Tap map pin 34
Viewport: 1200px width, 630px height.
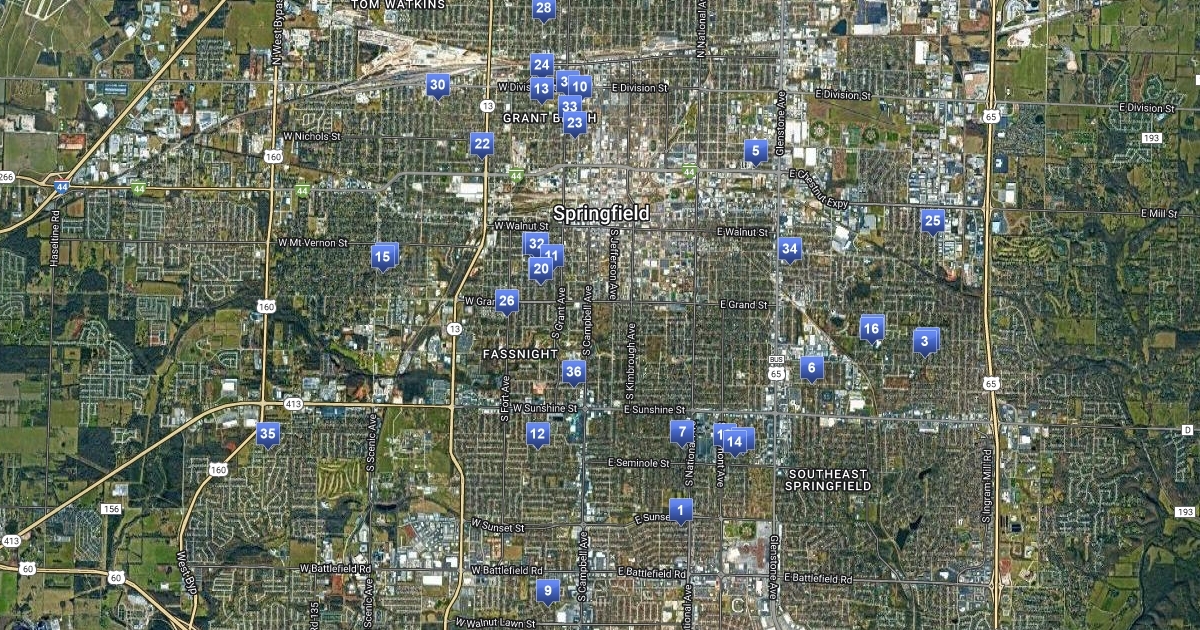[x=790, y=248]
